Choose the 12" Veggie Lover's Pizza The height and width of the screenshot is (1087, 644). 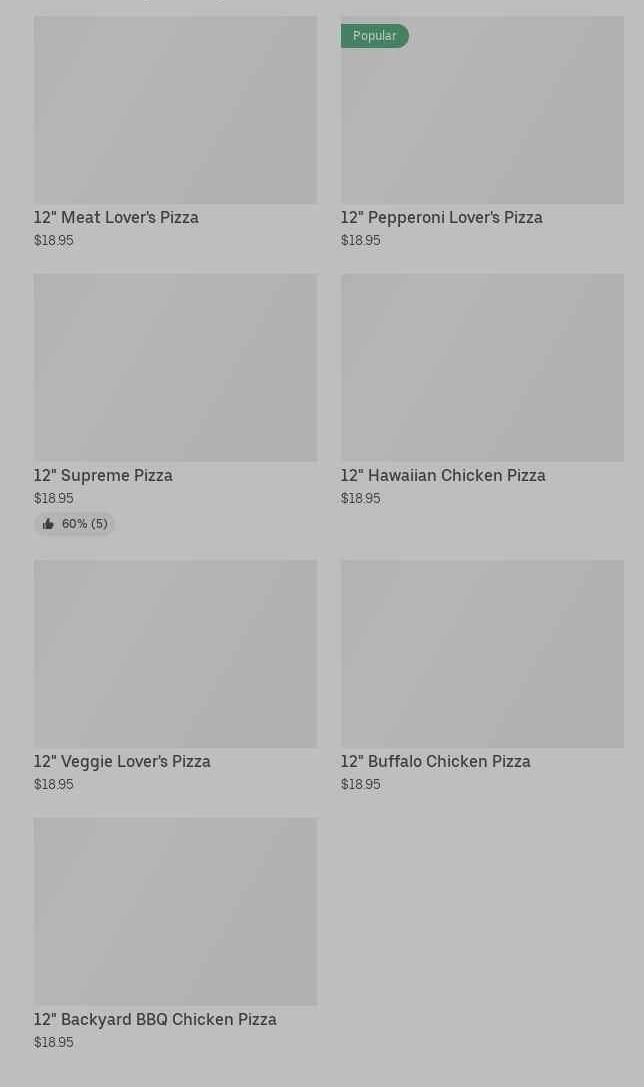point(175,677)
